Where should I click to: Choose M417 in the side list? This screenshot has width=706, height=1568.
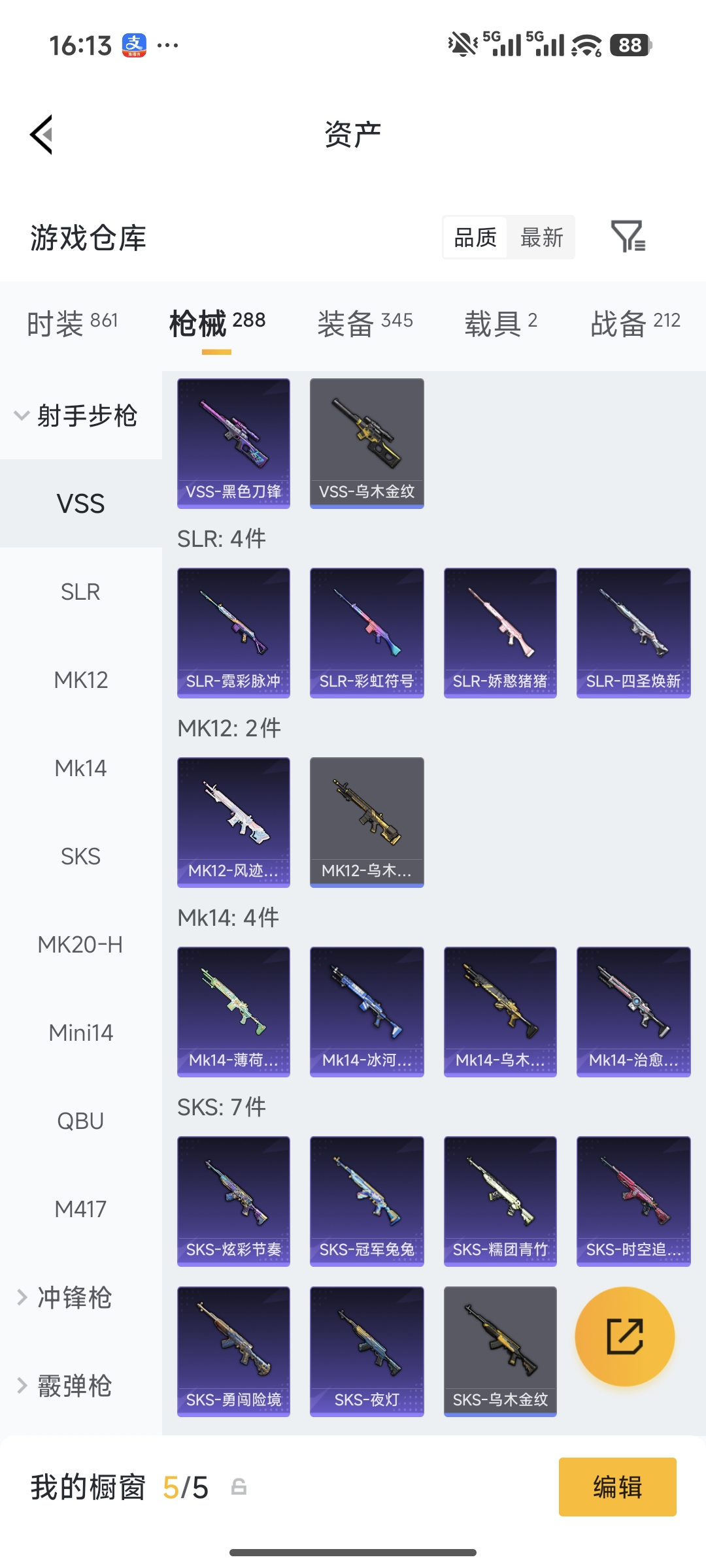click(x=80, y=1209)
